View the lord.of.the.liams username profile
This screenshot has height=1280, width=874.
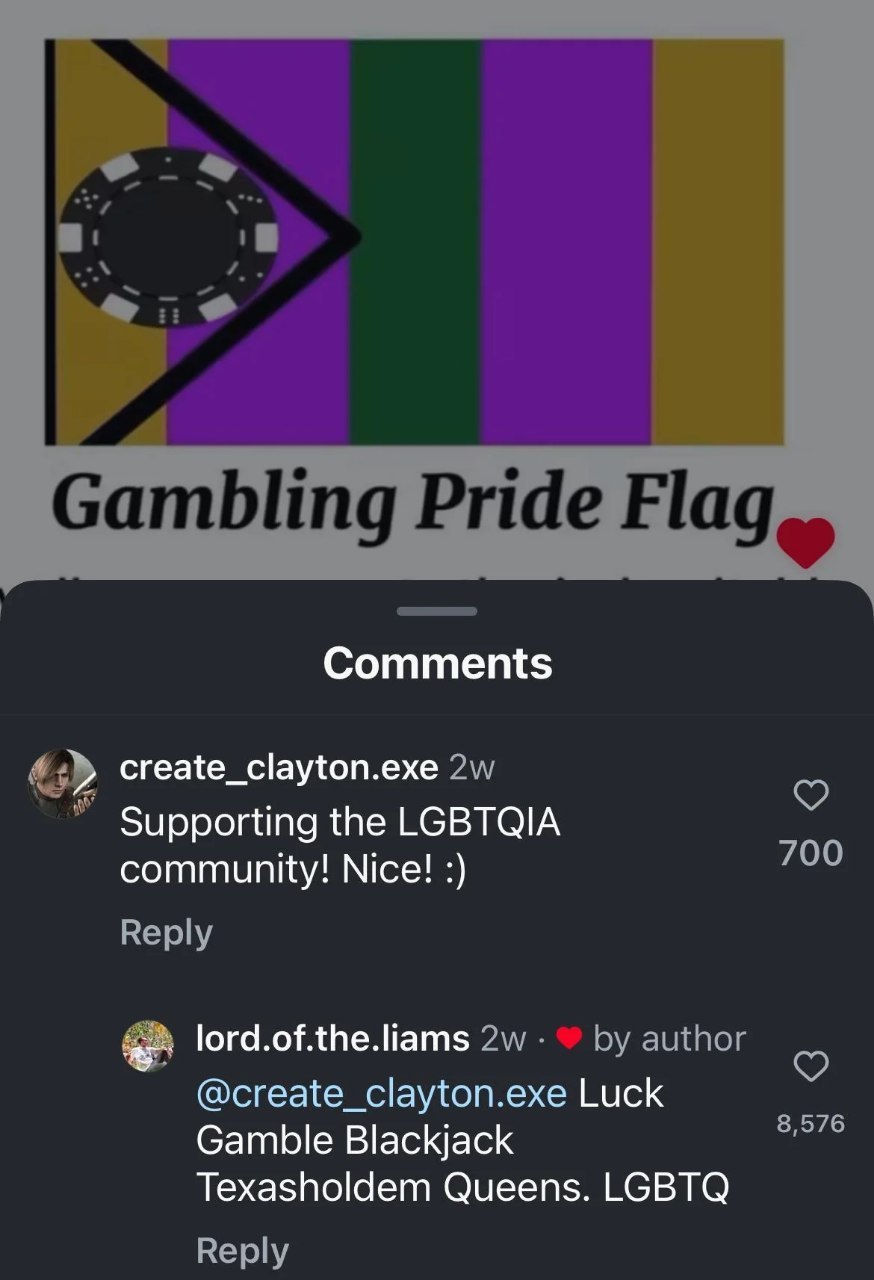click(x=332, y=1039)
